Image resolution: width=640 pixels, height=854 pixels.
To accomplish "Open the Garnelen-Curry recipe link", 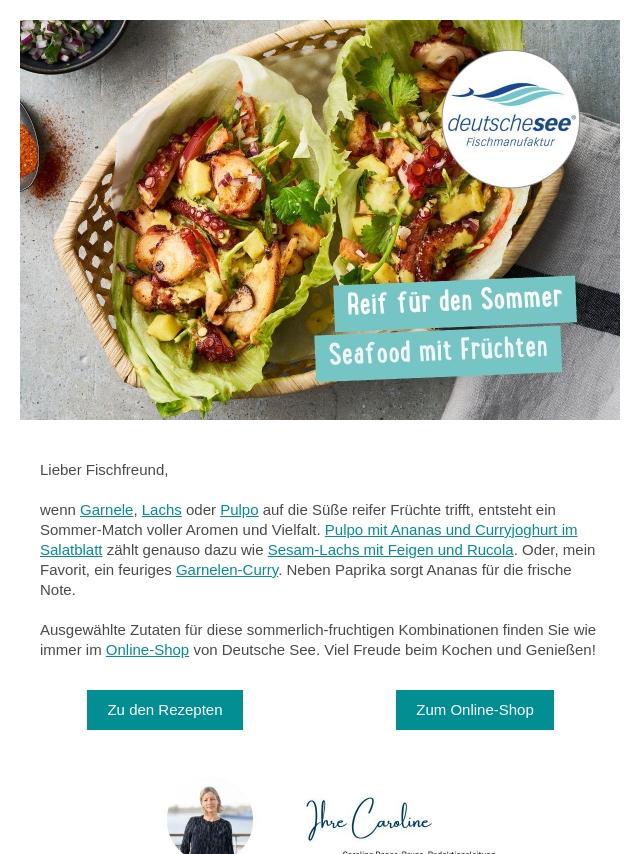I will (x=227, y=570).
